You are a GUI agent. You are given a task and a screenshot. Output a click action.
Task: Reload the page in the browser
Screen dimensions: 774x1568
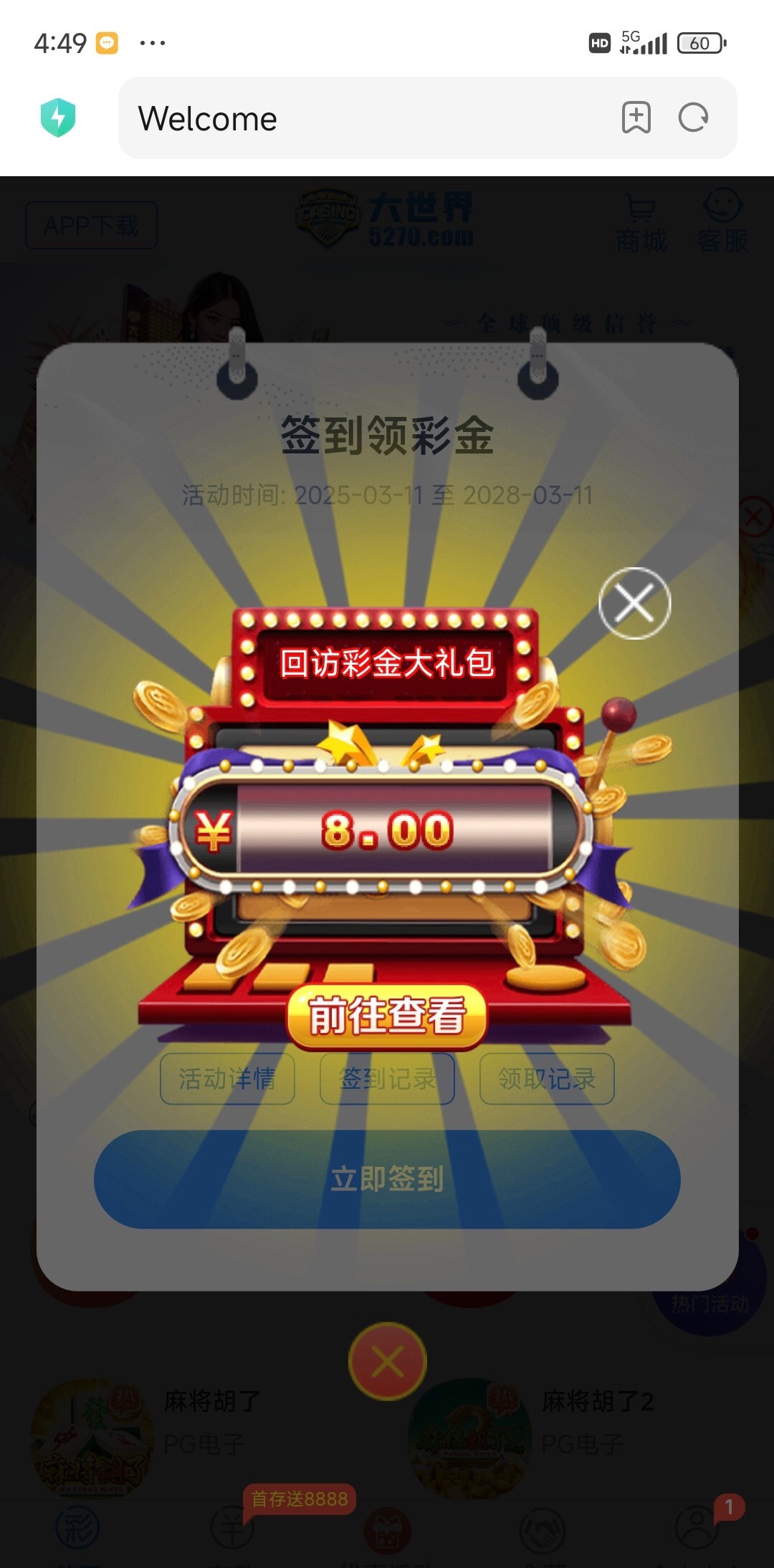click(x=693, y=118)
